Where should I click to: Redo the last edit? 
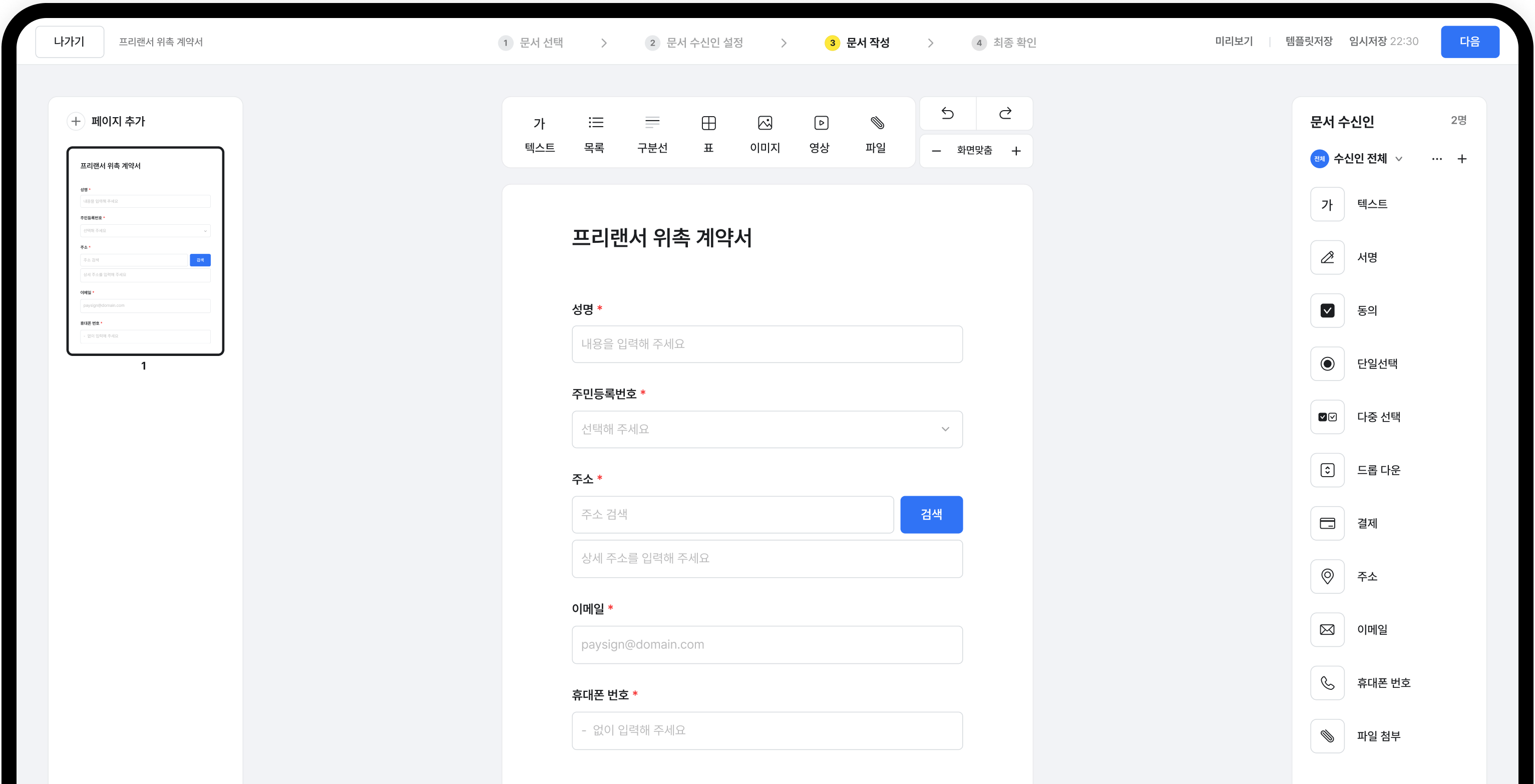[1005, 113]
